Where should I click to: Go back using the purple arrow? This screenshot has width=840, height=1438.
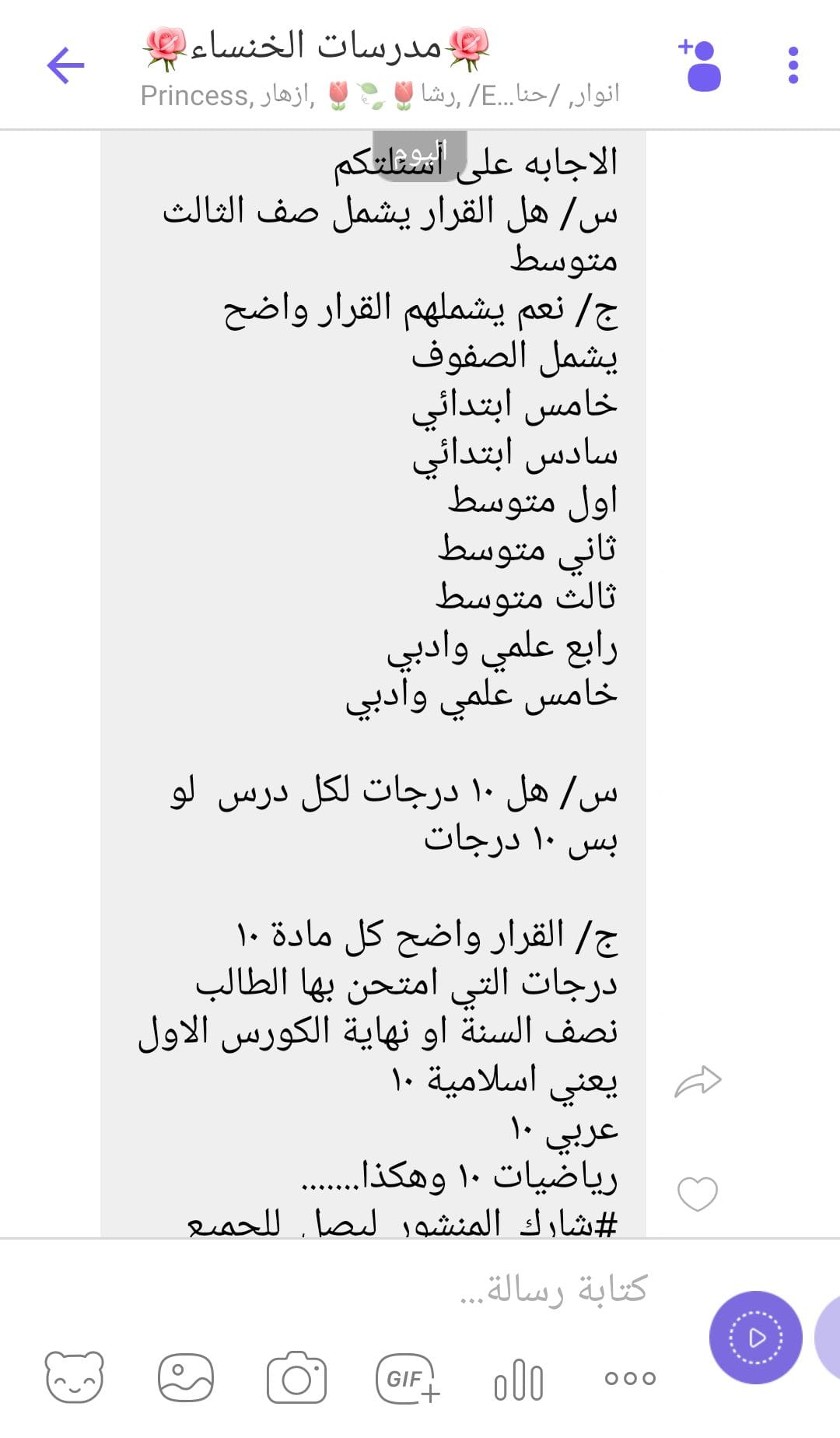(x=65, y=65)
